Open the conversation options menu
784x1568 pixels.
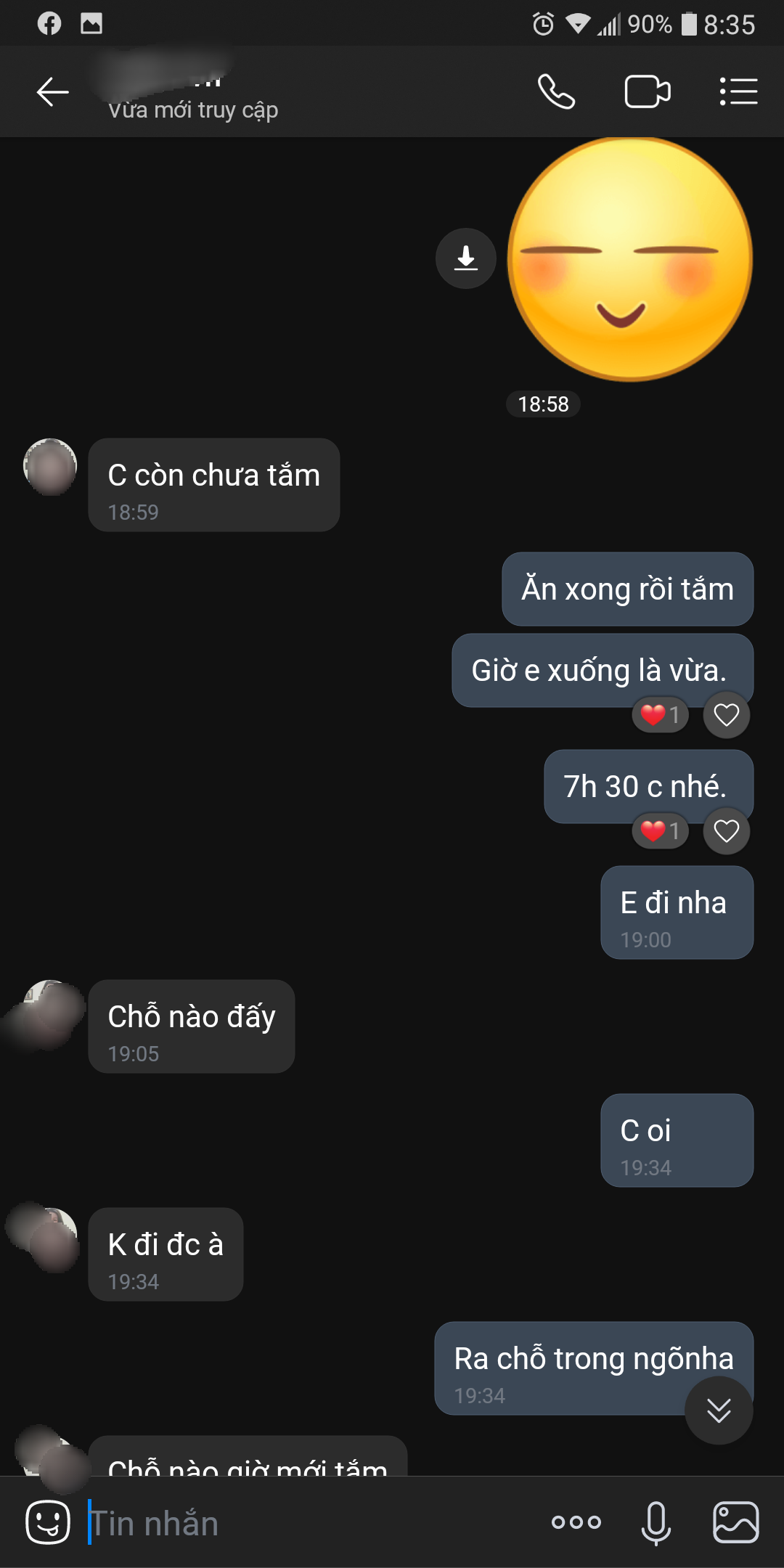click(738, 92)
